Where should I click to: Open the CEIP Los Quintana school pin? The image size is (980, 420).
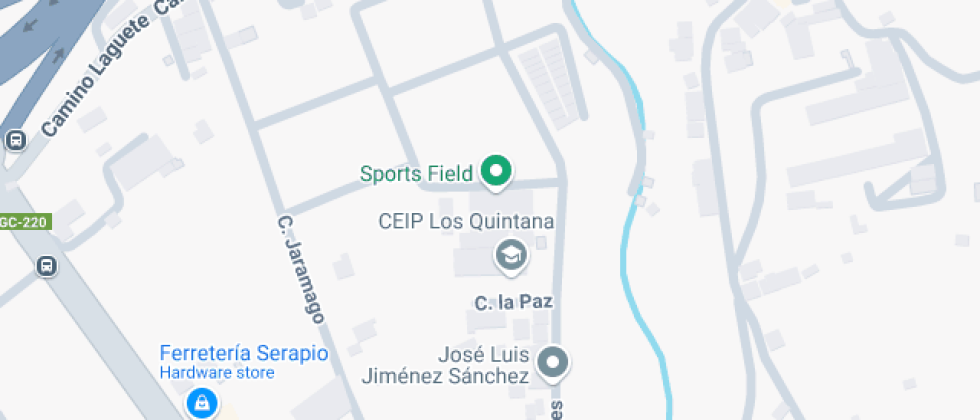511,255
